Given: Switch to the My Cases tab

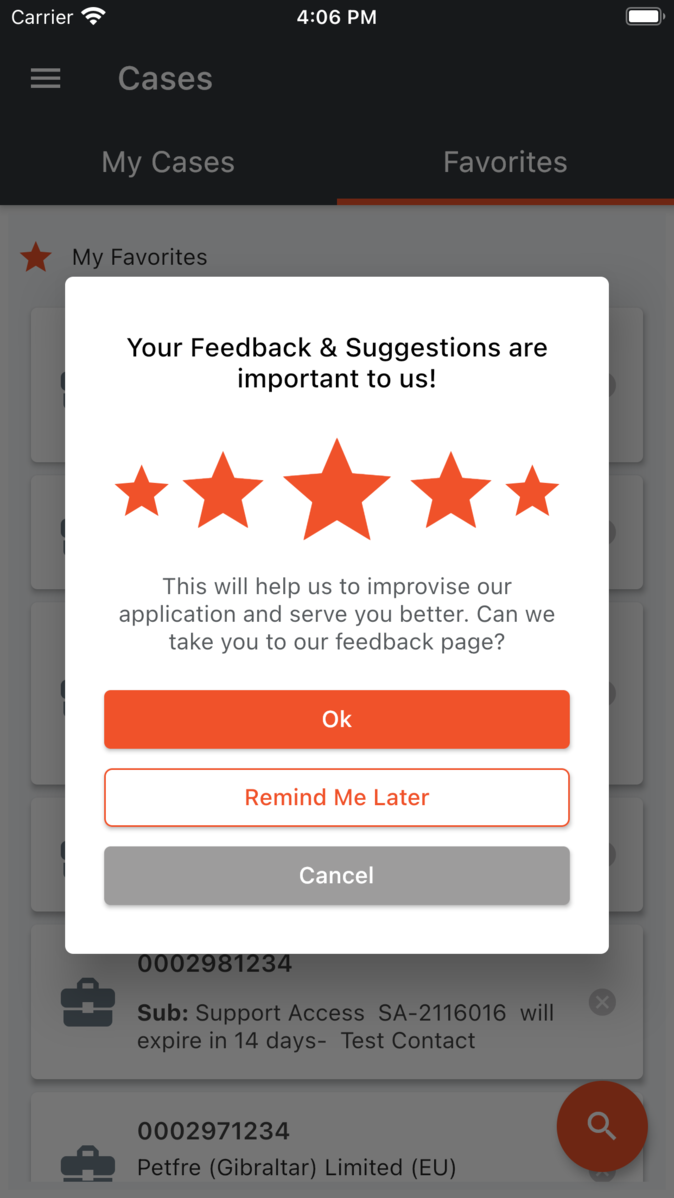Looking at the screenshot, I should point(168,162).
